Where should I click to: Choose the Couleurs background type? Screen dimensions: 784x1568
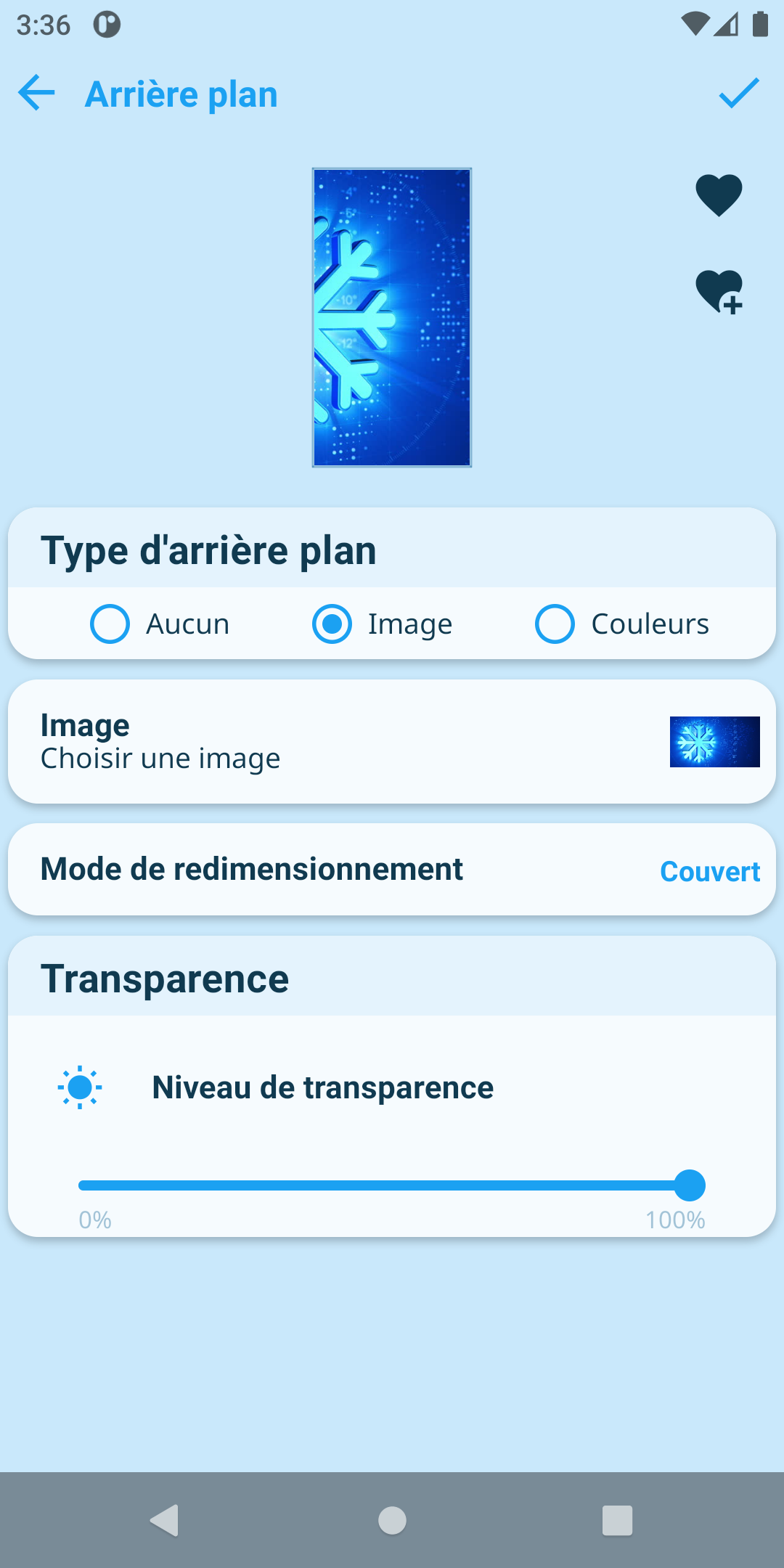coord(622,624)
